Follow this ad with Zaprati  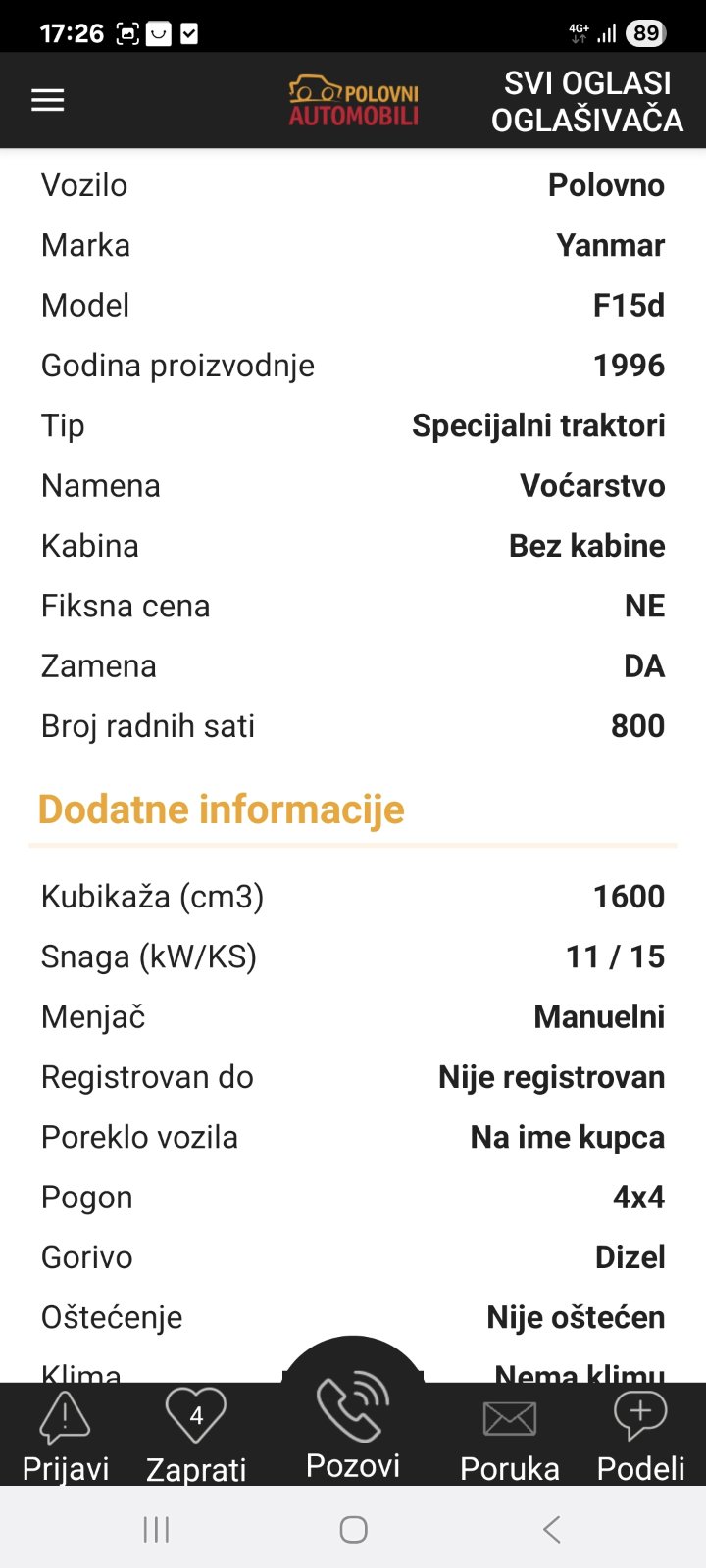(x=196, y=1436)
